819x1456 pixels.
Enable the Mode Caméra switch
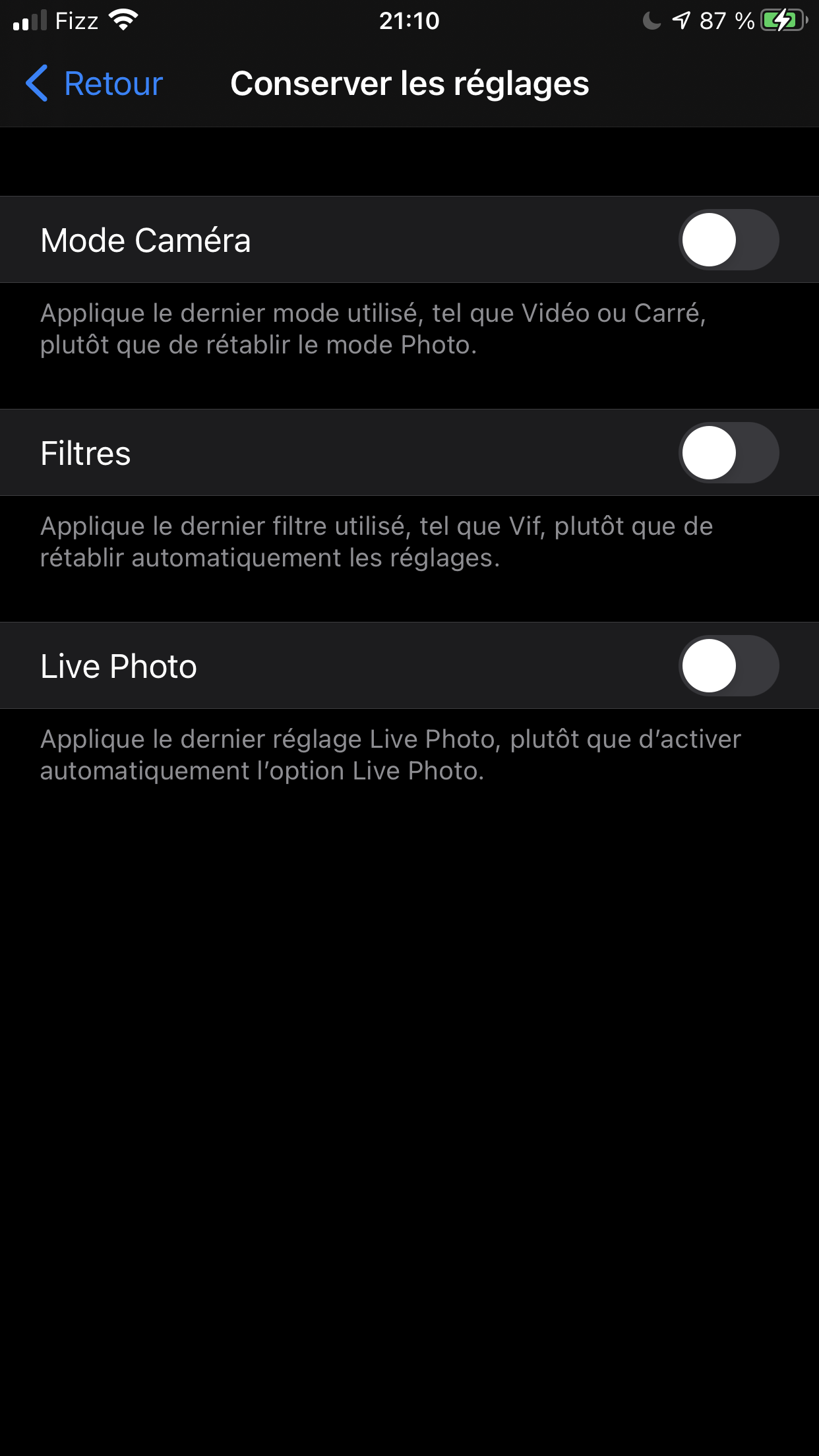tap(728, 240)
